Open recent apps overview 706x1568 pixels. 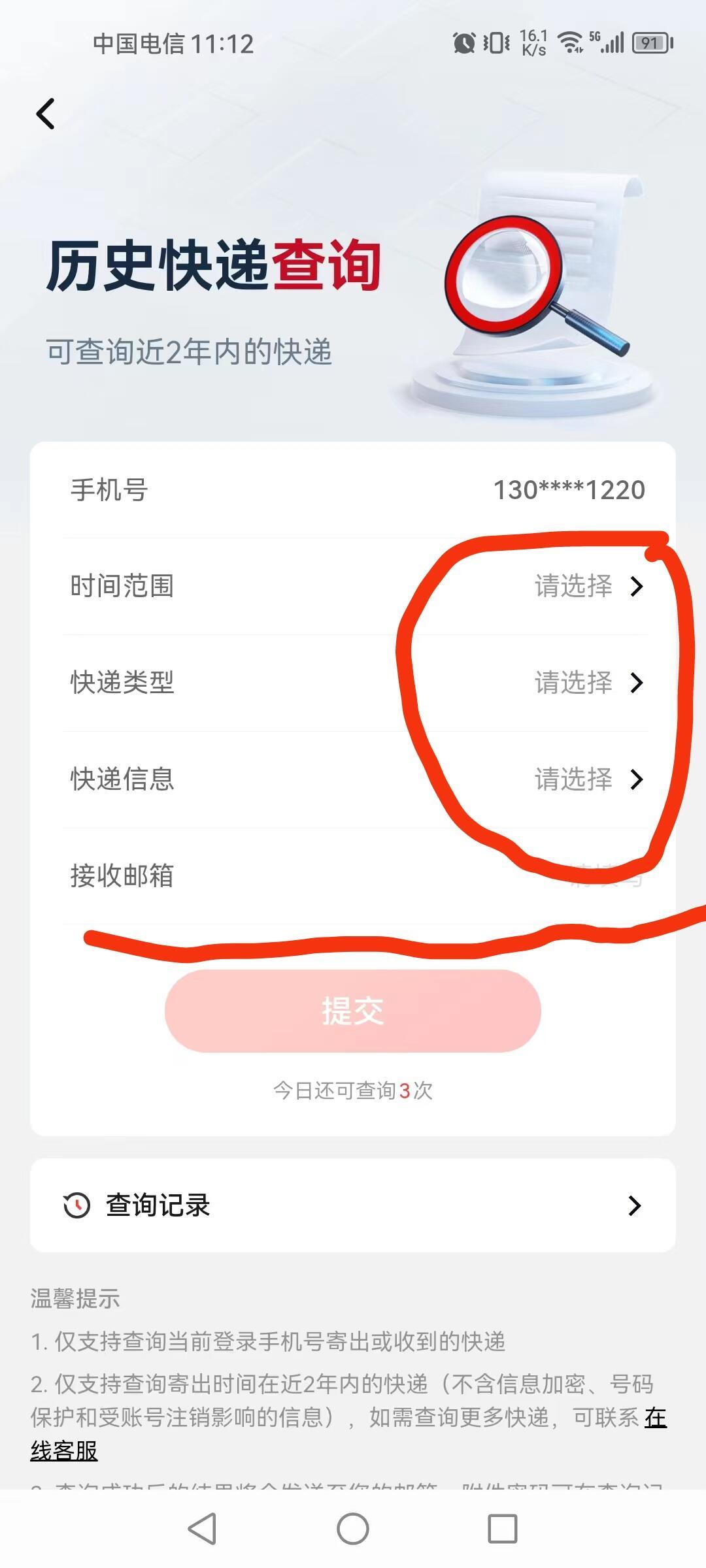pos(502,1529)
